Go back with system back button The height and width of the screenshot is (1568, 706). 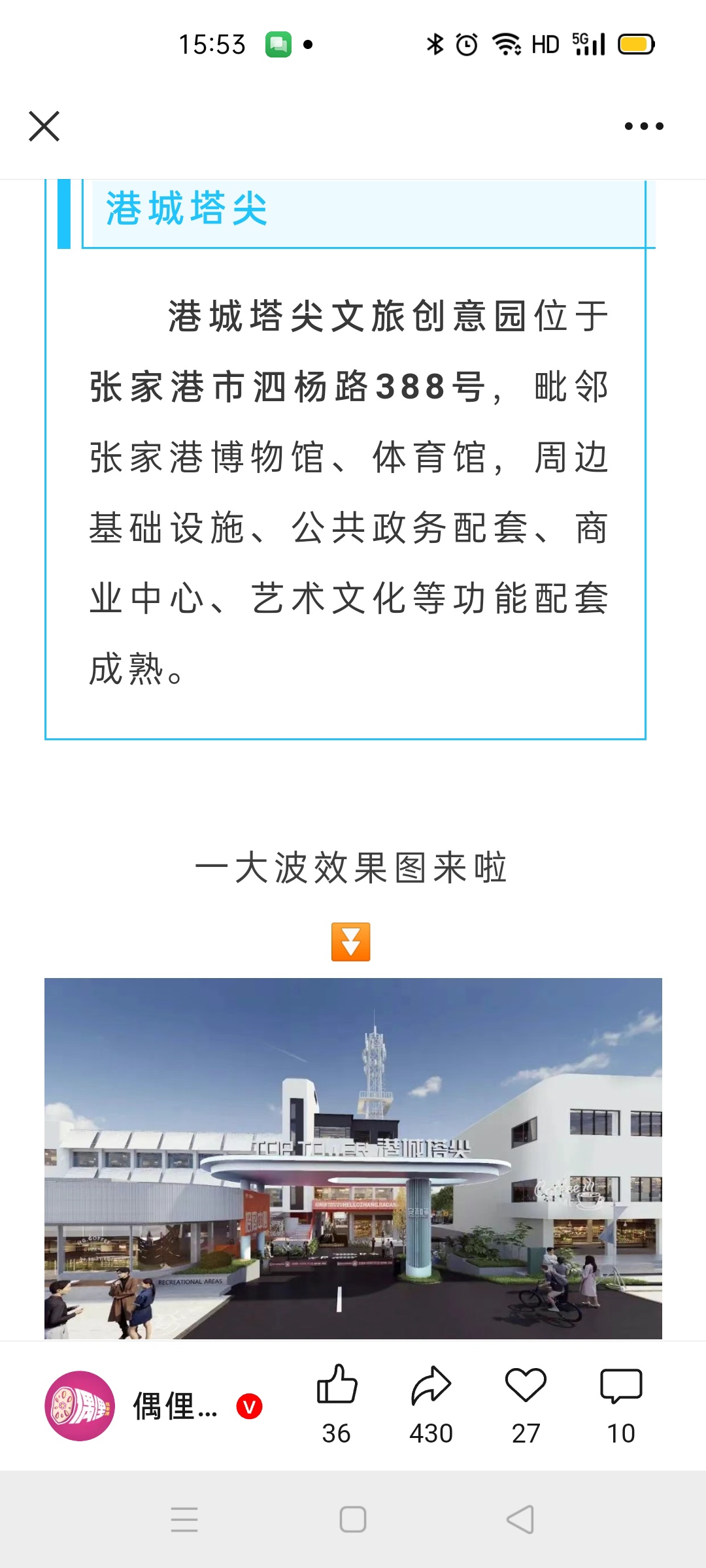click(520, 1520)
